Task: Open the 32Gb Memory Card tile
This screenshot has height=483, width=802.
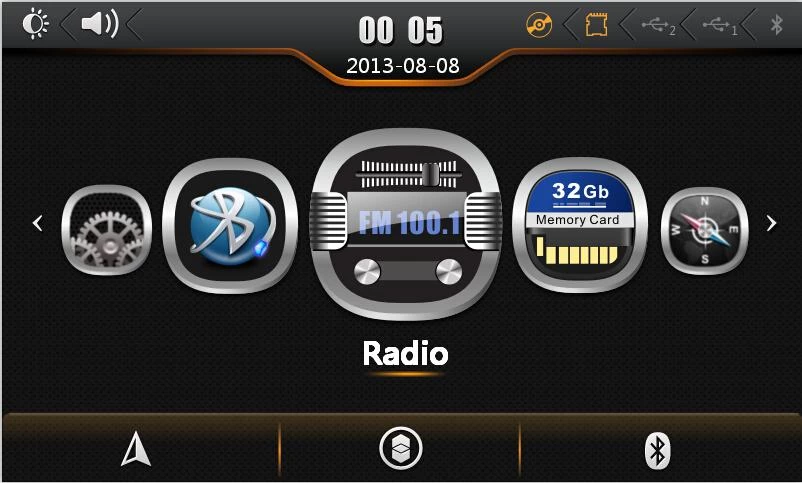Action: 577,224
